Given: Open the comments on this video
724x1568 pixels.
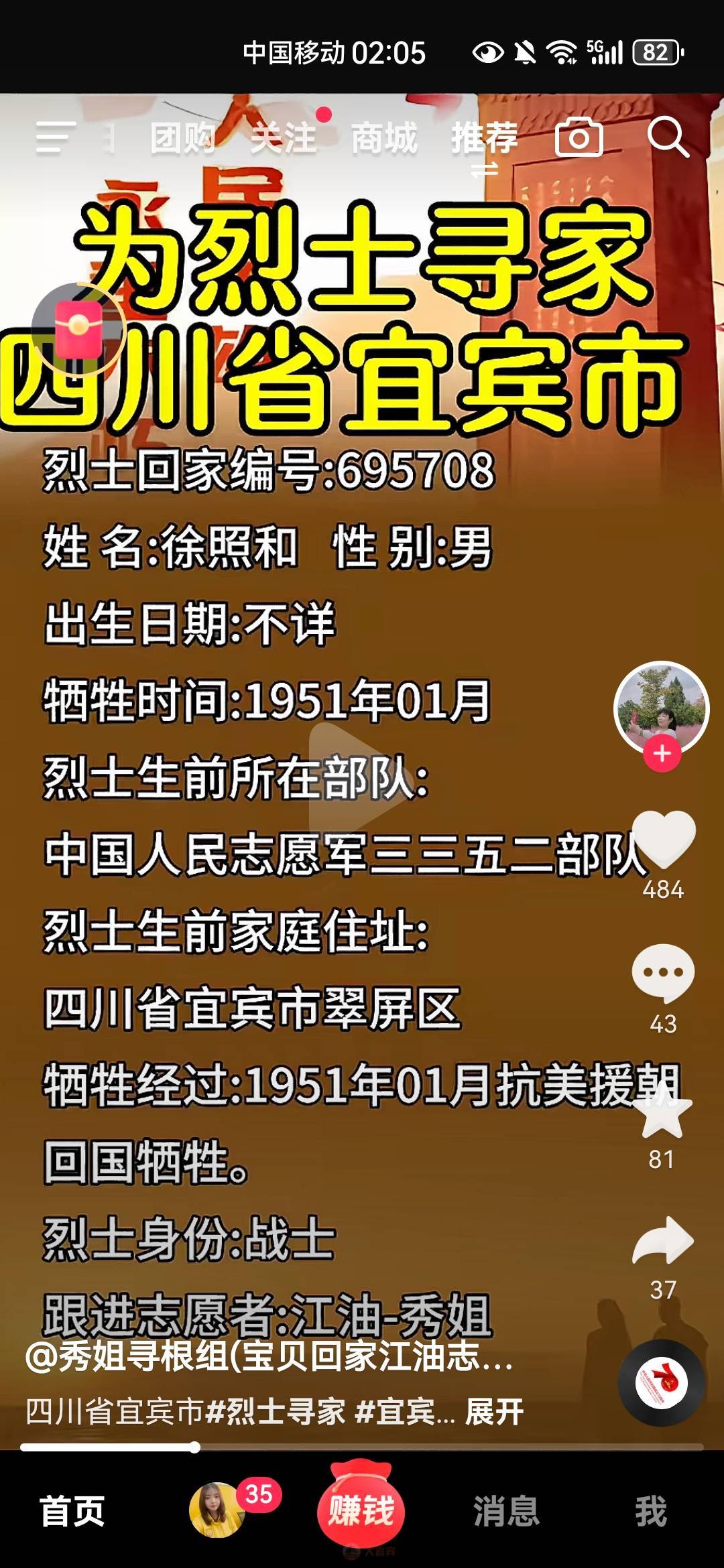Looking at the screenshot, I should [663, 973].
